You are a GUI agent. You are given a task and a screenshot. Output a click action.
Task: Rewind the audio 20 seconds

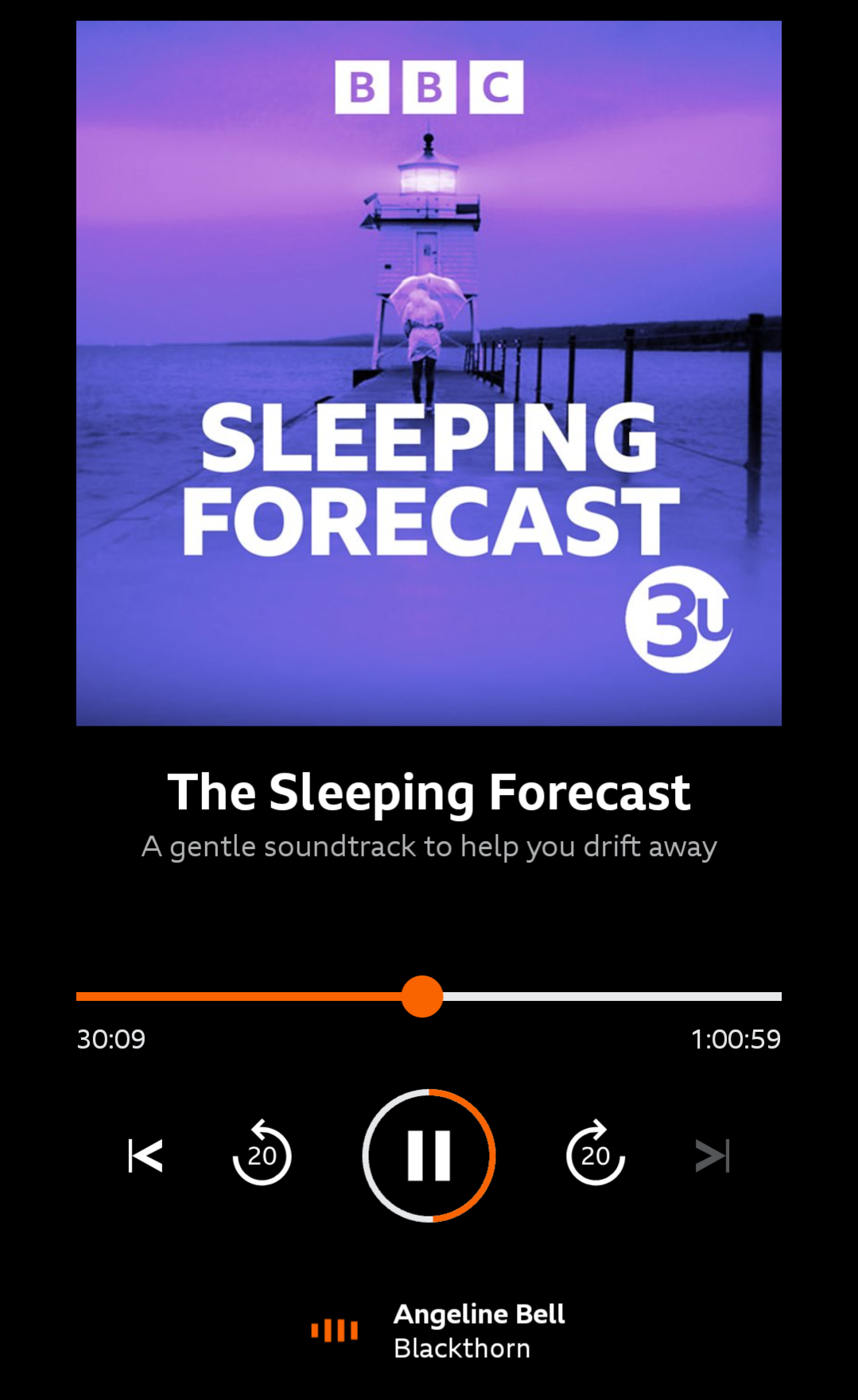coord(262,1154)
